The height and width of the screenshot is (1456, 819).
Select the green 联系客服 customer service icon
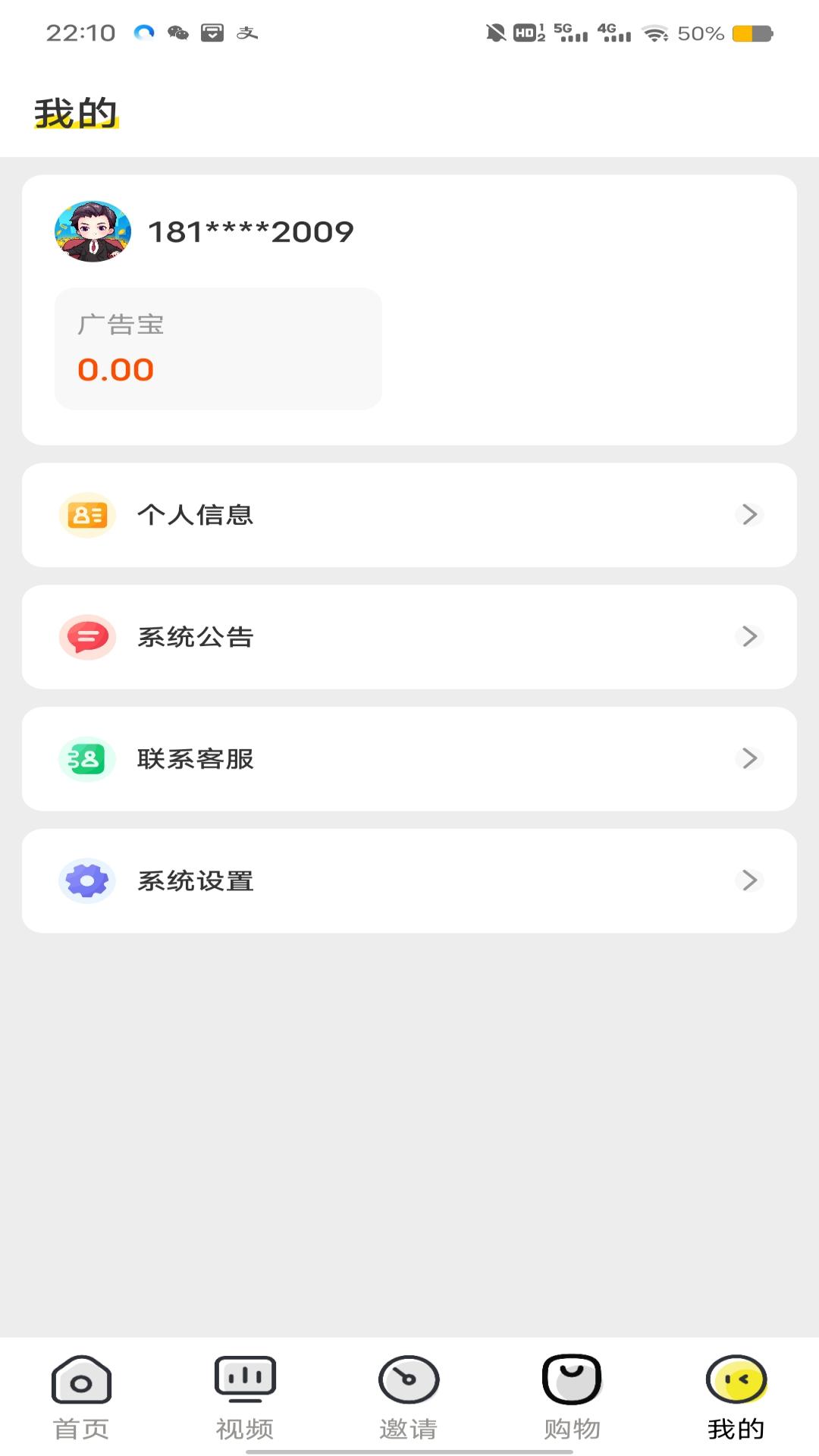87,758
